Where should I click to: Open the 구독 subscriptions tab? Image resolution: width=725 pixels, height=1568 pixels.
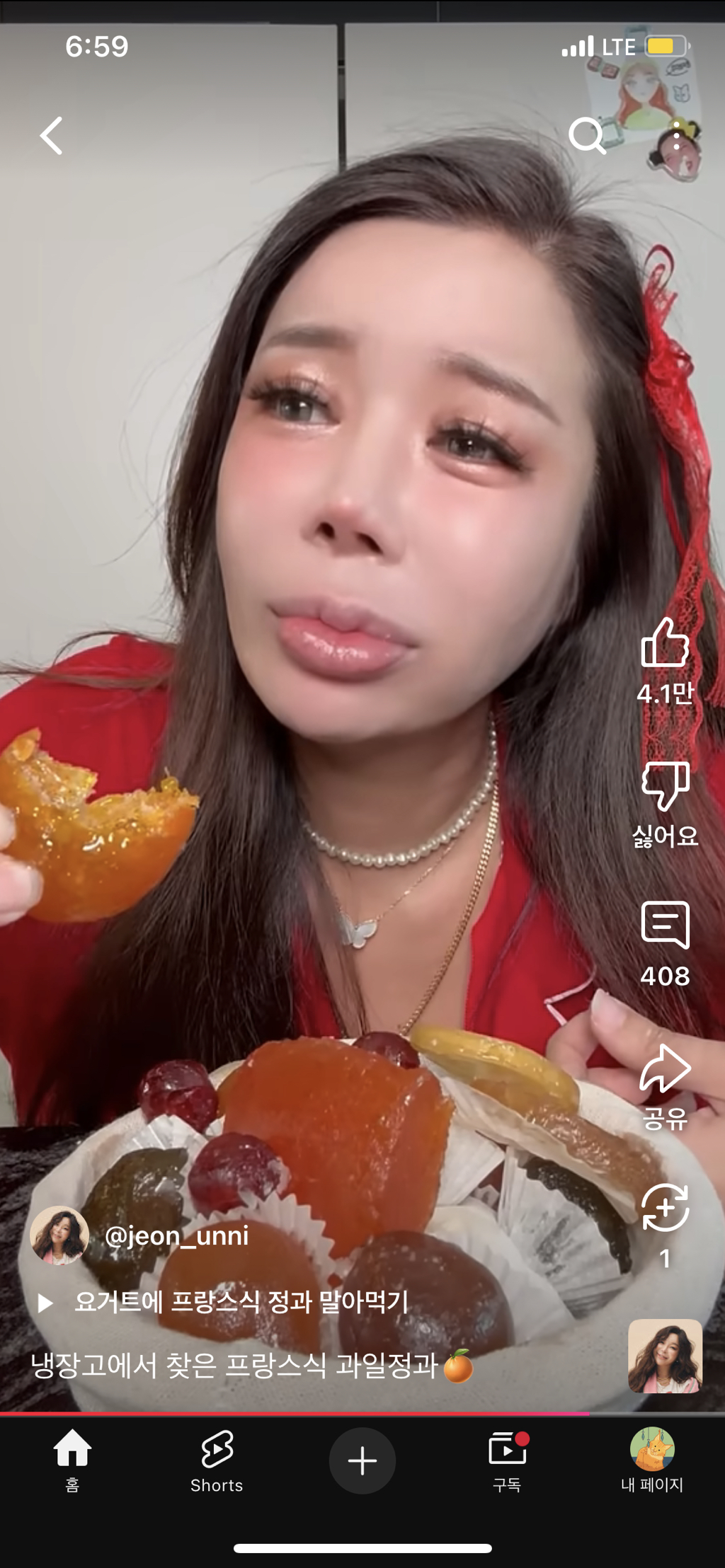click(x=507, y=1460)
